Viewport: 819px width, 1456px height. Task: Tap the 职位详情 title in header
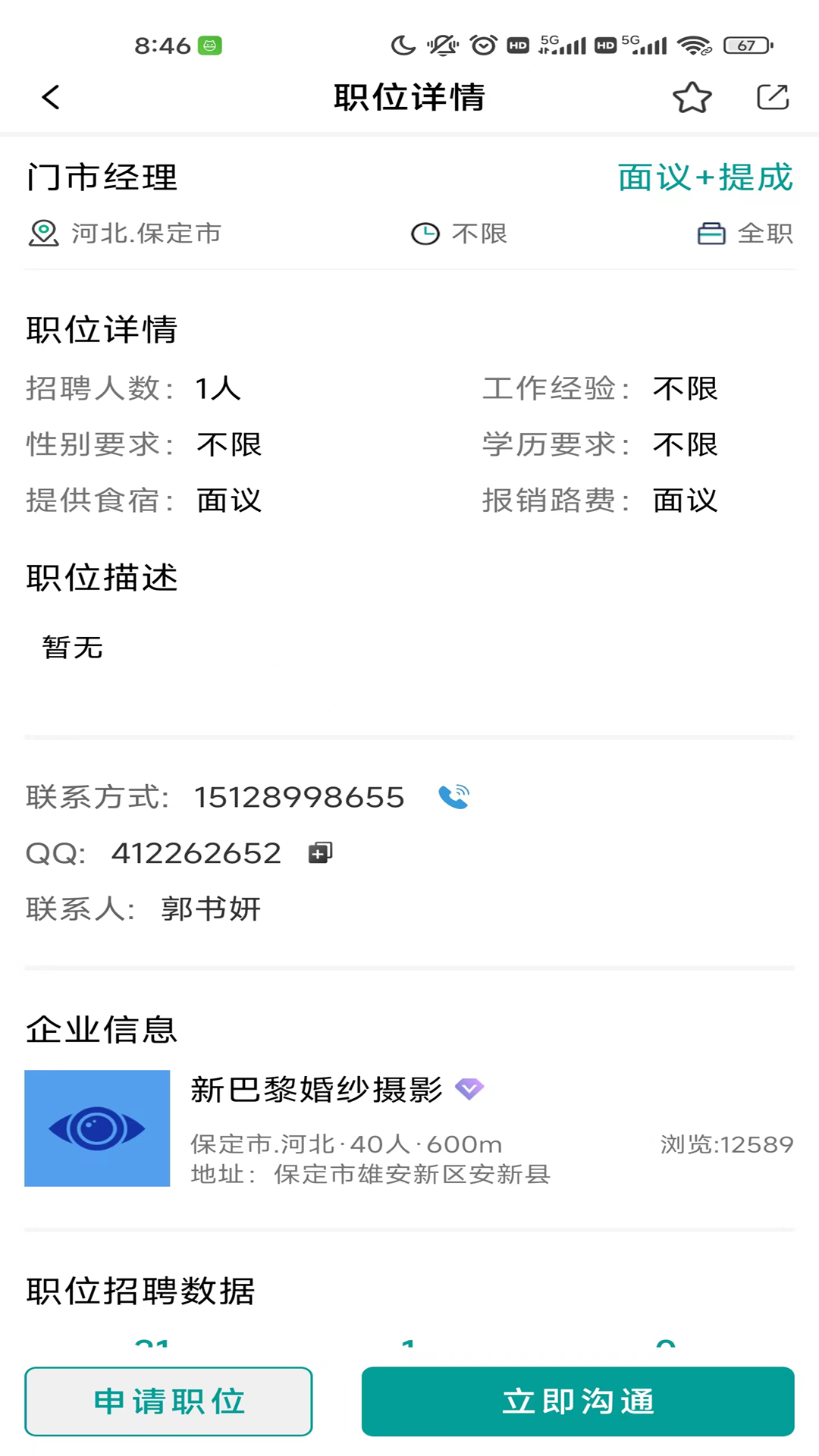(409, 97)
